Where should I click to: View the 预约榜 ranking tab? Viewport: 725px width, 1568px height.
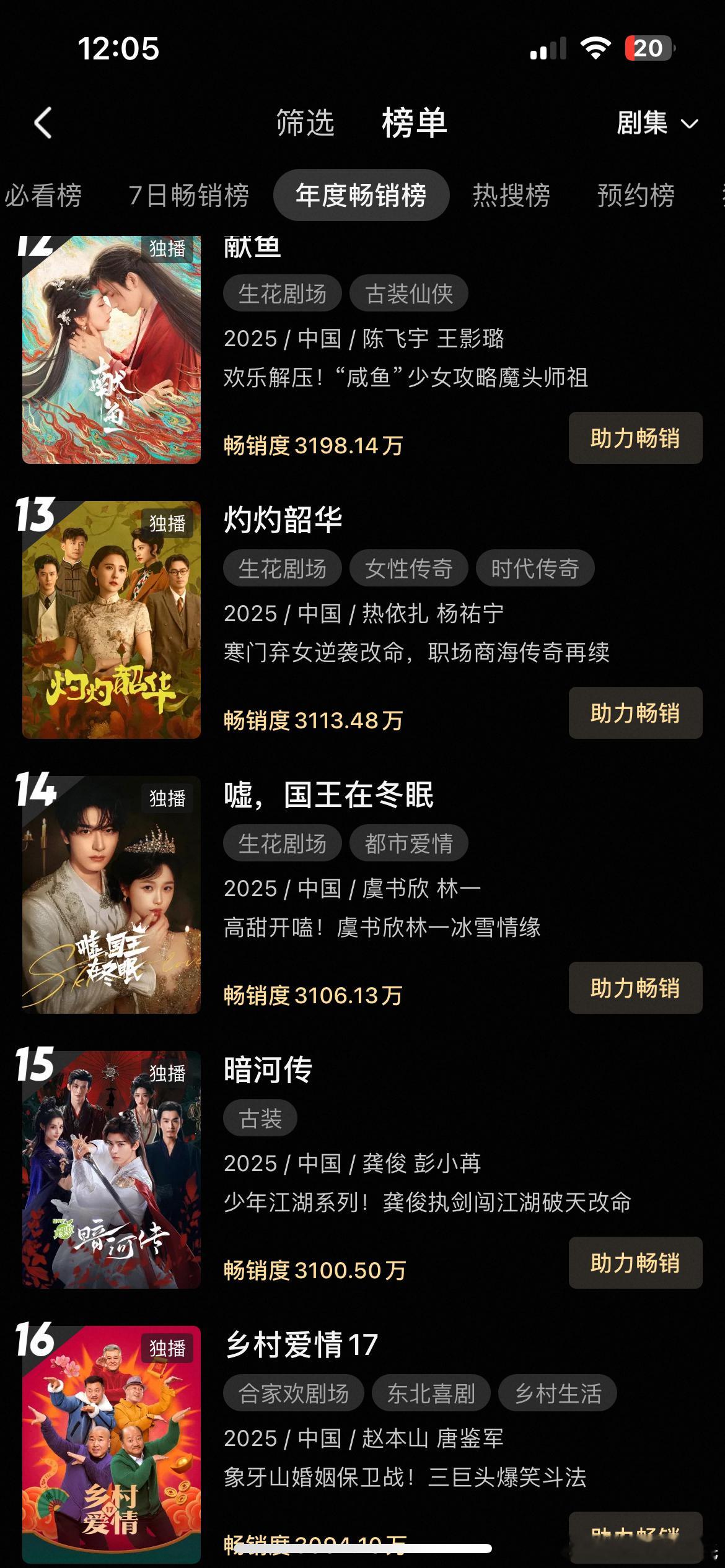tap(636, 196)
